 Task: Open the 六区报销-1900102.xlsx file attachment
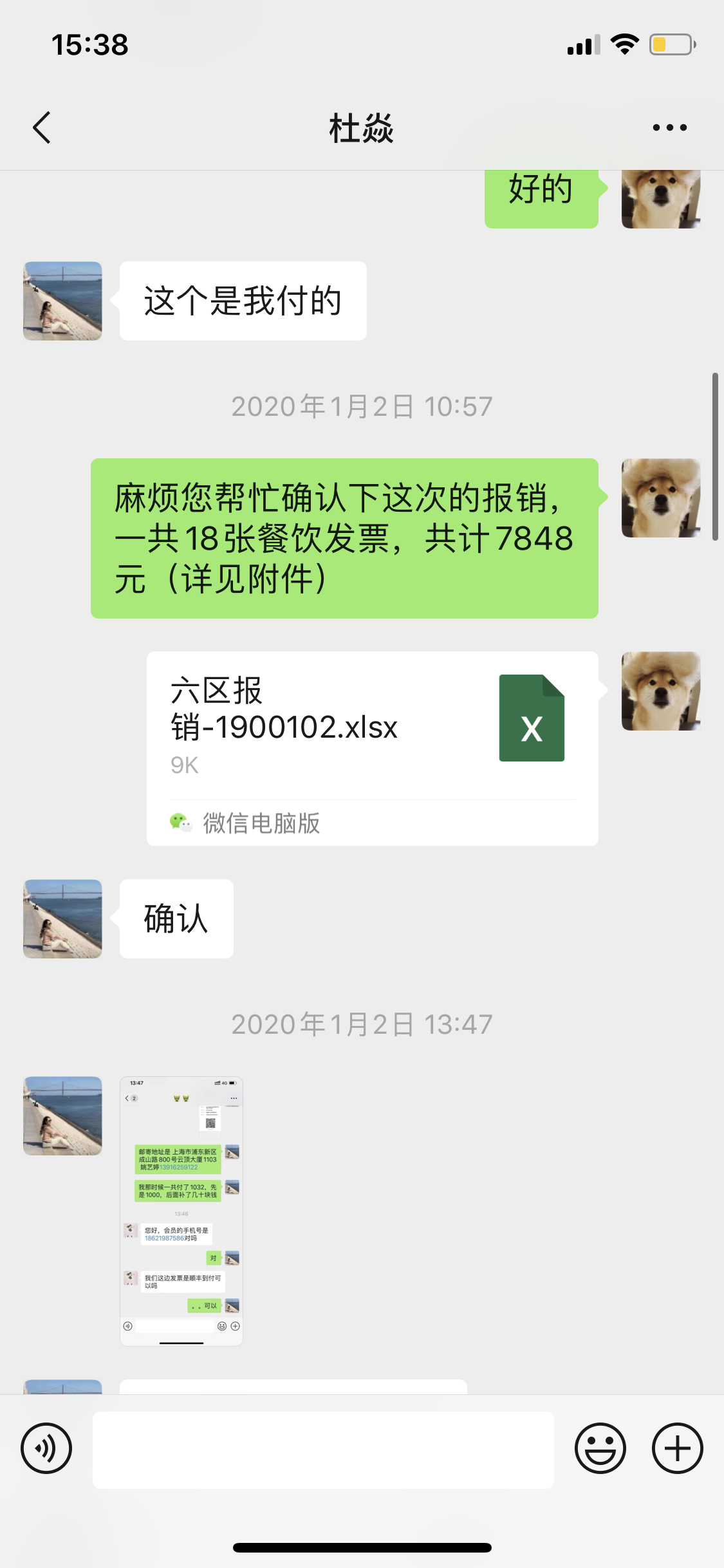372,748
